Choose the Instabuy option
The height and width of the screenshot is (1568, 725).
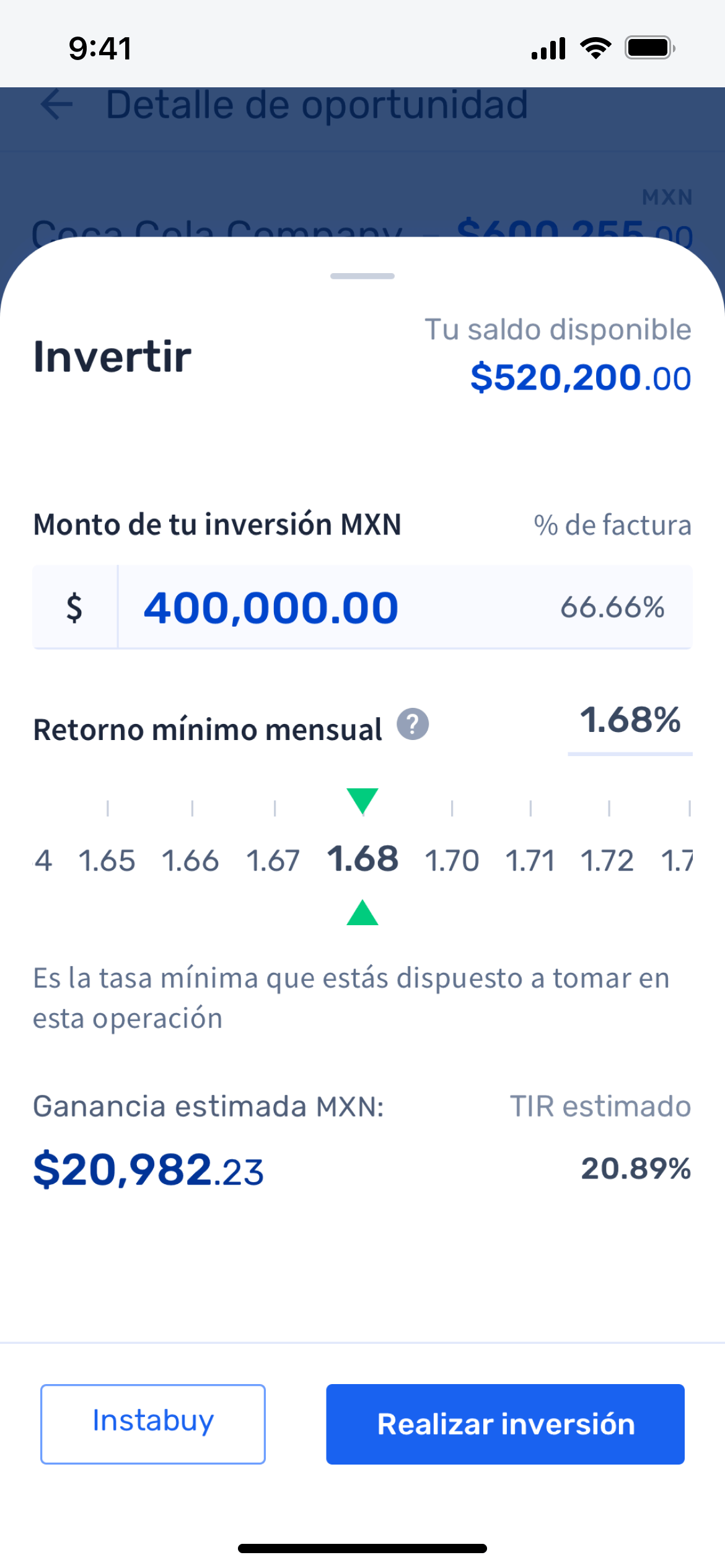[153, 1424]
